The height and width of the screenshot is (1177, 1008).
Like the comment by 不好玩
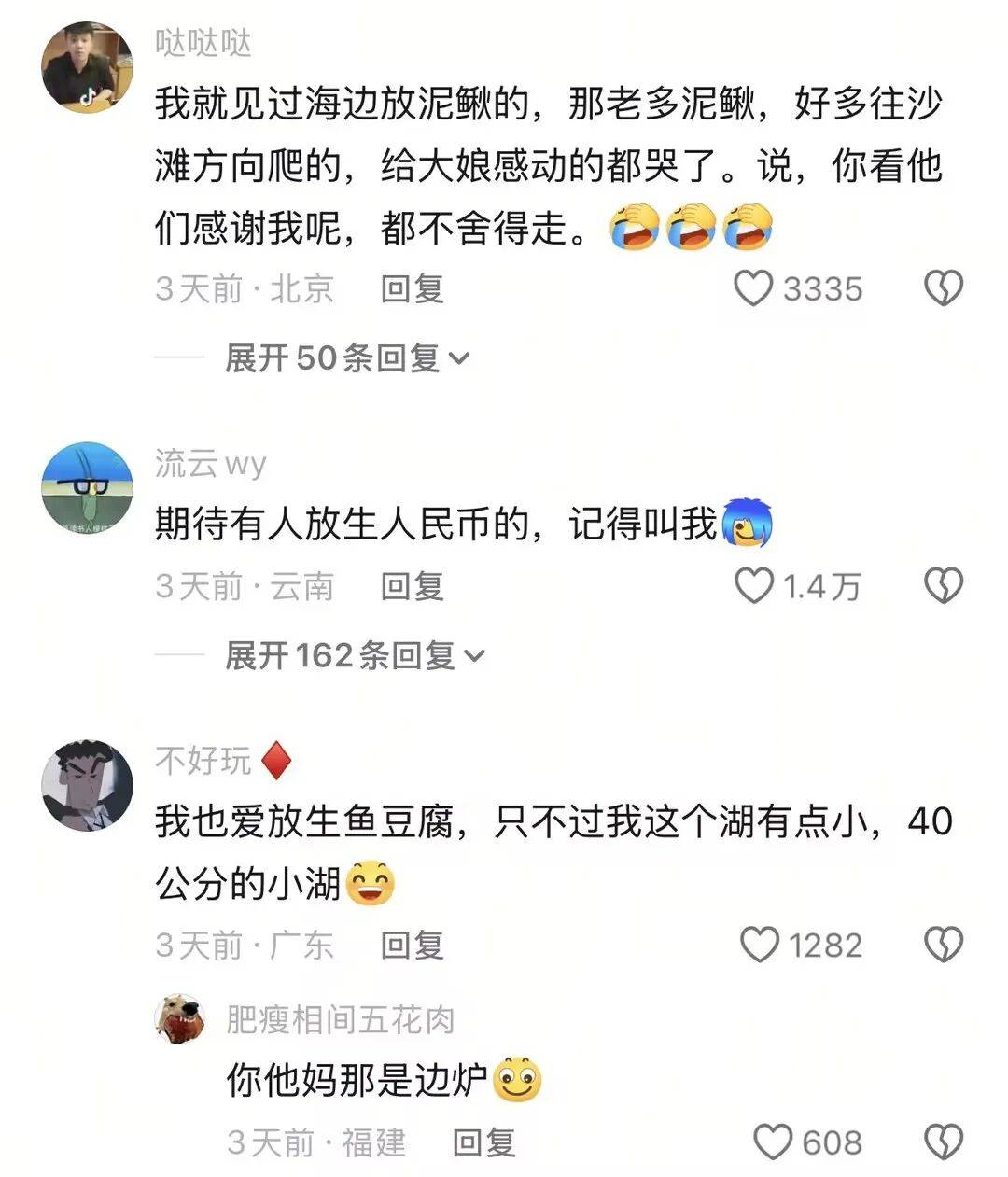click(x=759, y=946)
